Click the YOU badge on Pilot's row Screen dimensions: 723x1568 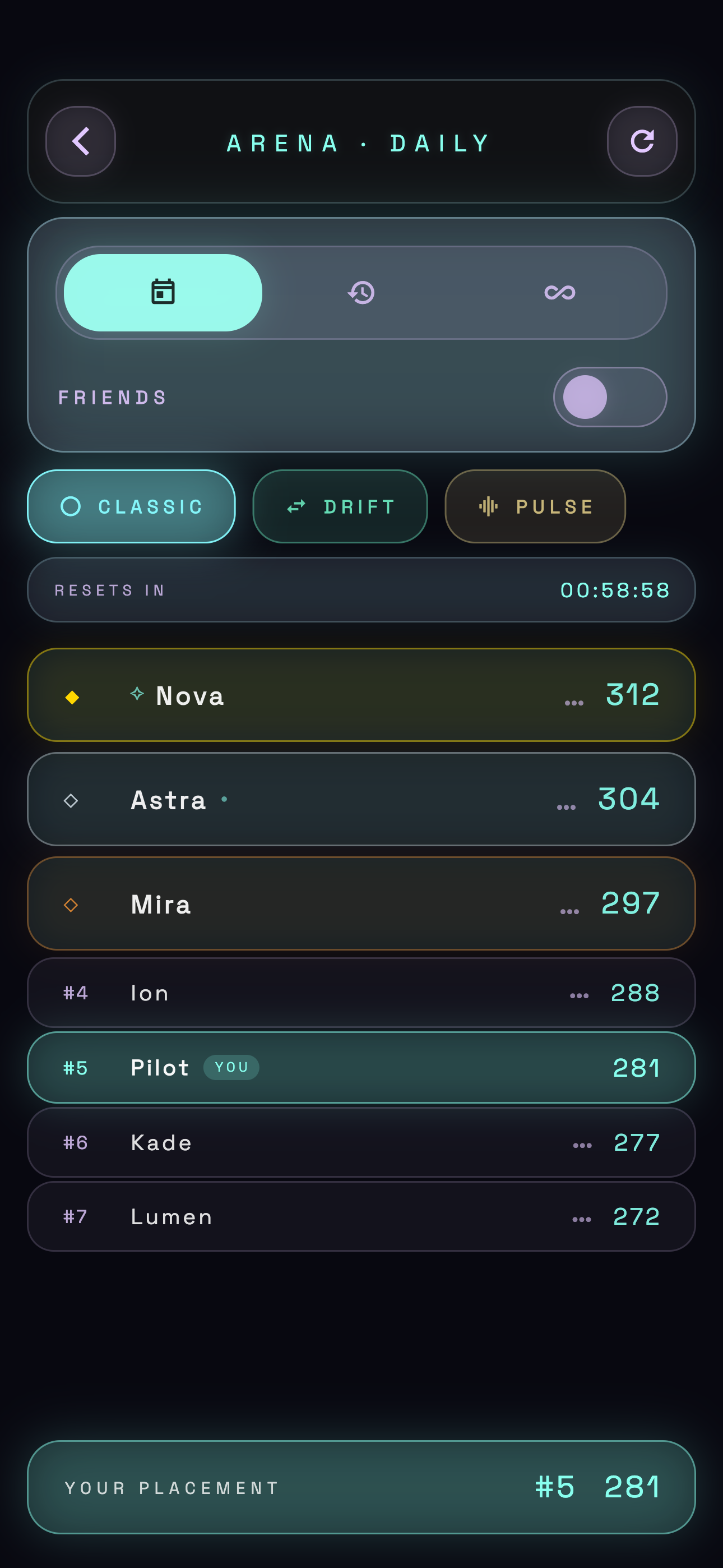click(x=231, y=1068)
